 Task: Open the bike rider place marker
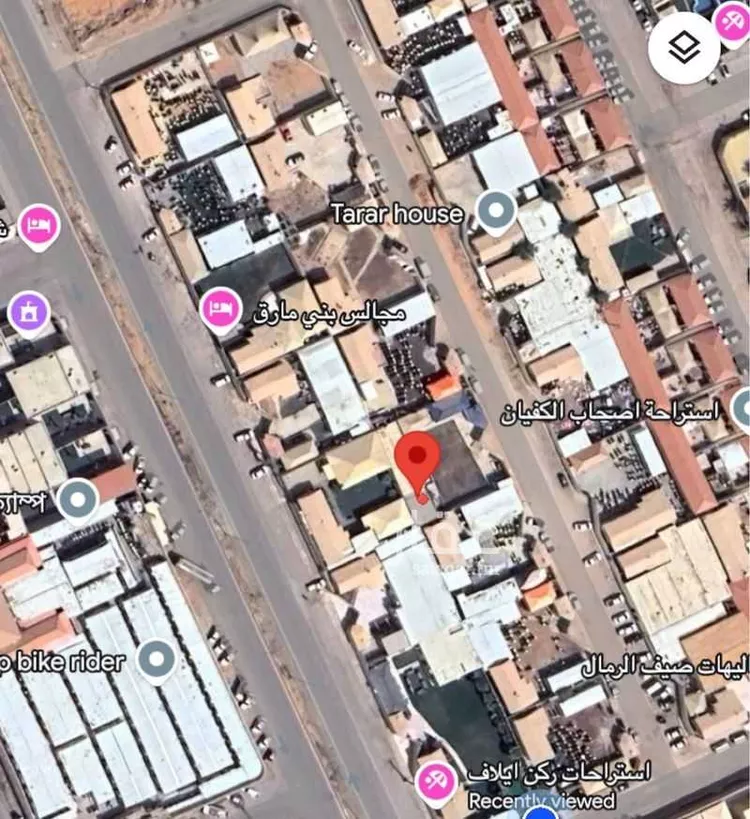point(155,659)
